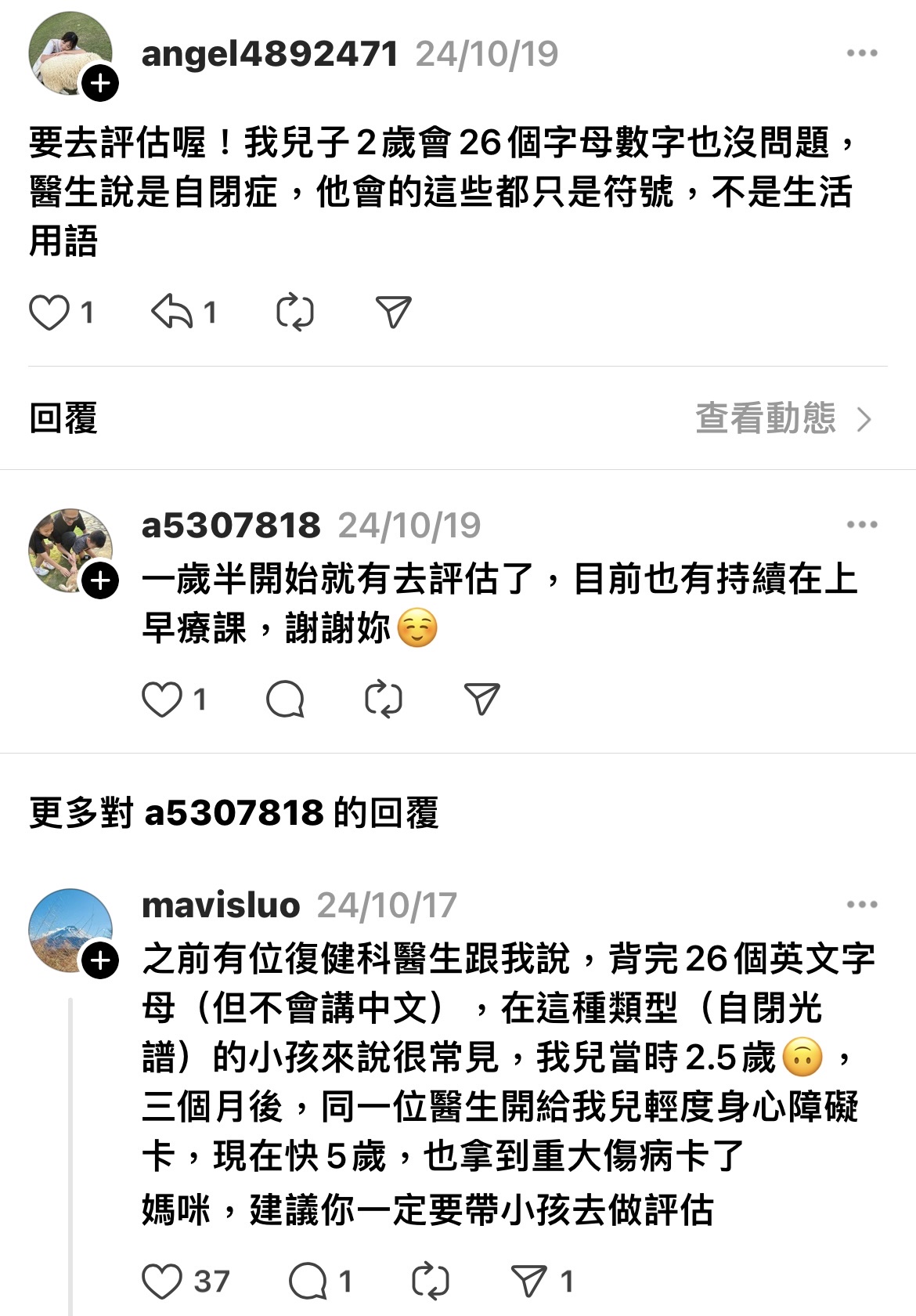Share a5307818's reply via send icon
The image size is (916, 1316).
click(x=481, y=700)
